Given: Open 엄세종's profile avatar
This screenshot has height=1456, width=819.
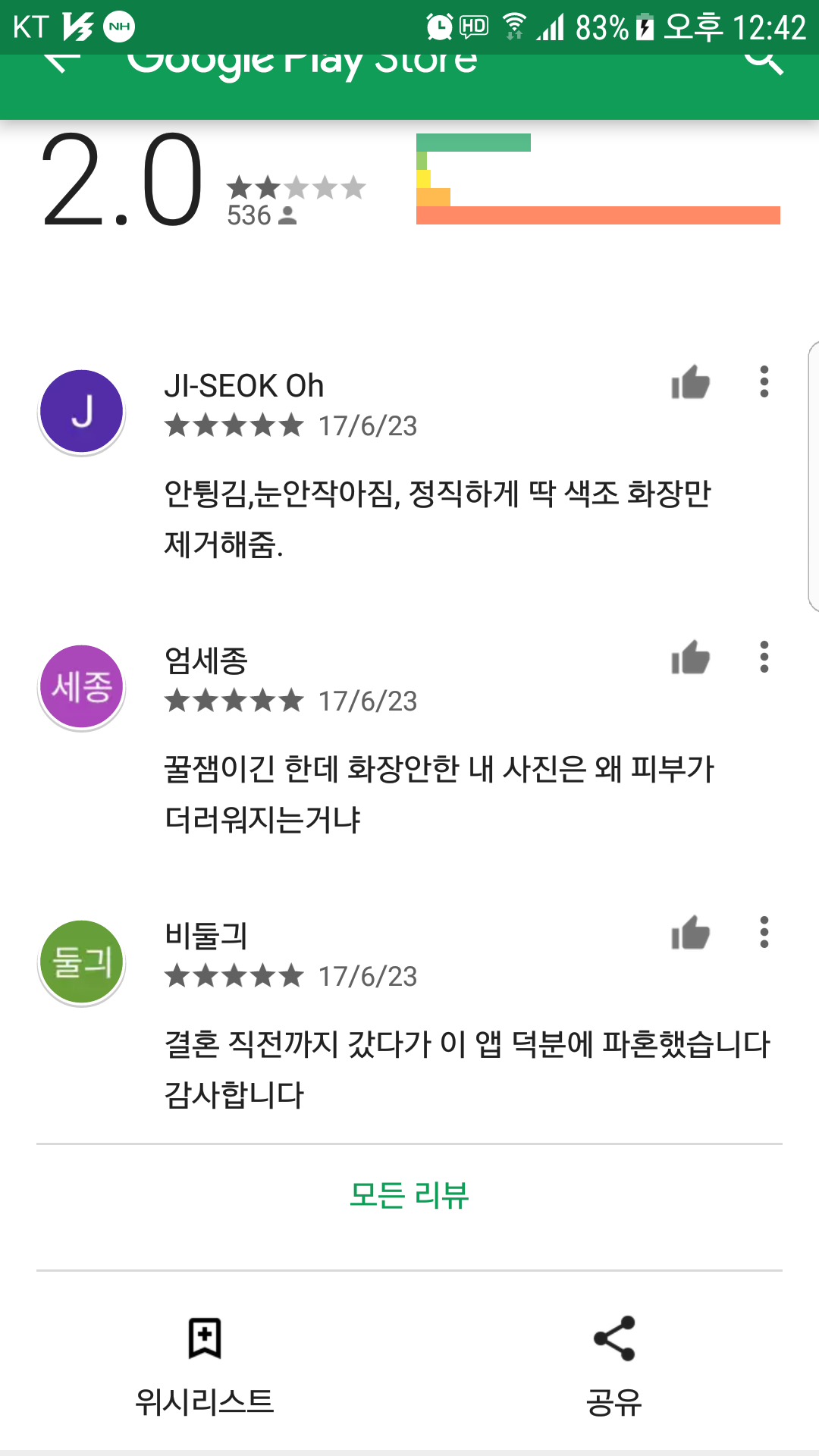Looking at the screenshot, I should pos(82,687).
